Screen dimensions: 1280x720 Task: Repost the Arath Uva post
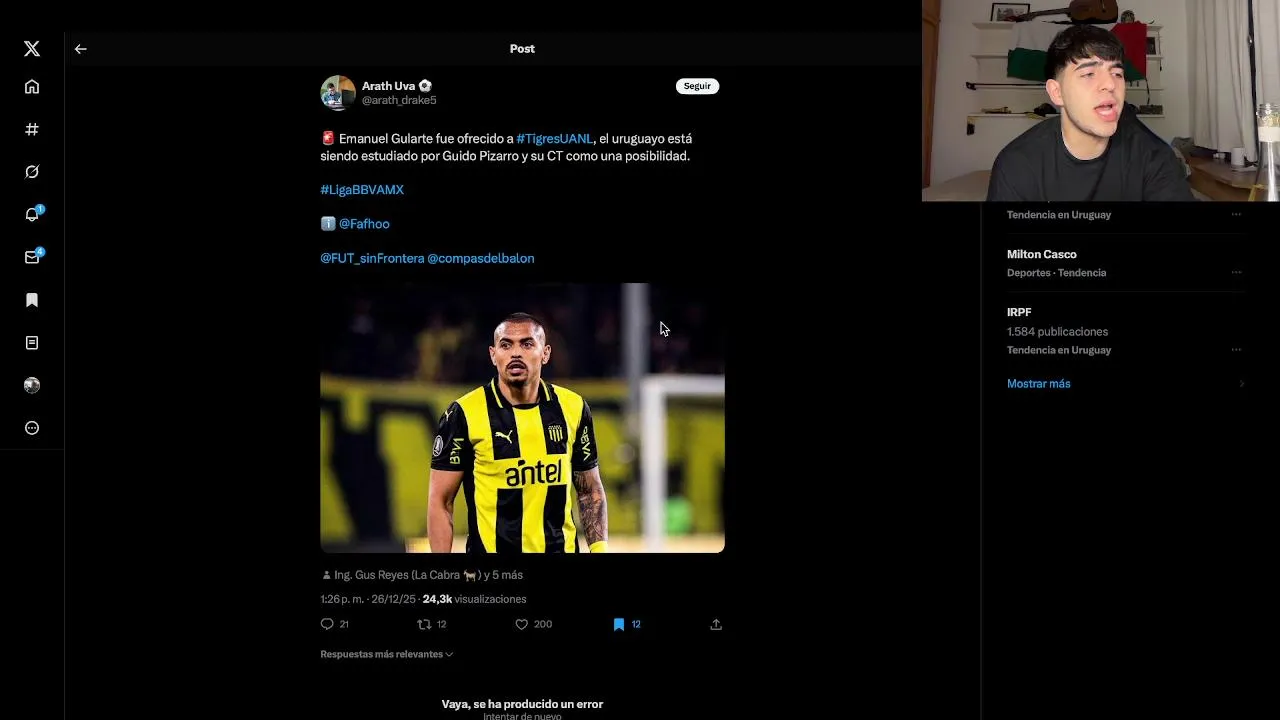coord(424,624)
